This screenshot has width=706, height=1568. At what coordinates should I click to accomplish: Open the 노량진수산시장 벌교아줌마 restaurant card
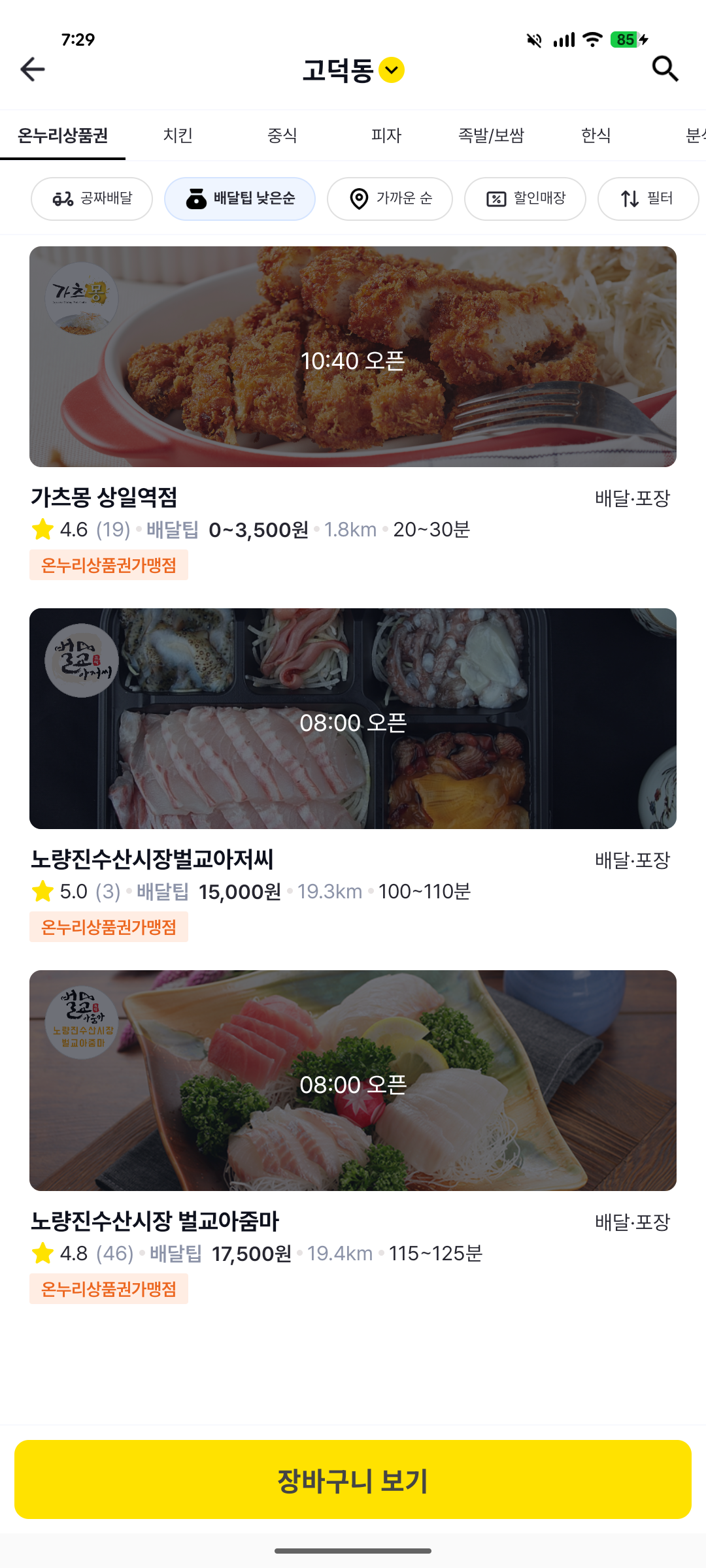pyautogui.click(x=353, y=1081)
